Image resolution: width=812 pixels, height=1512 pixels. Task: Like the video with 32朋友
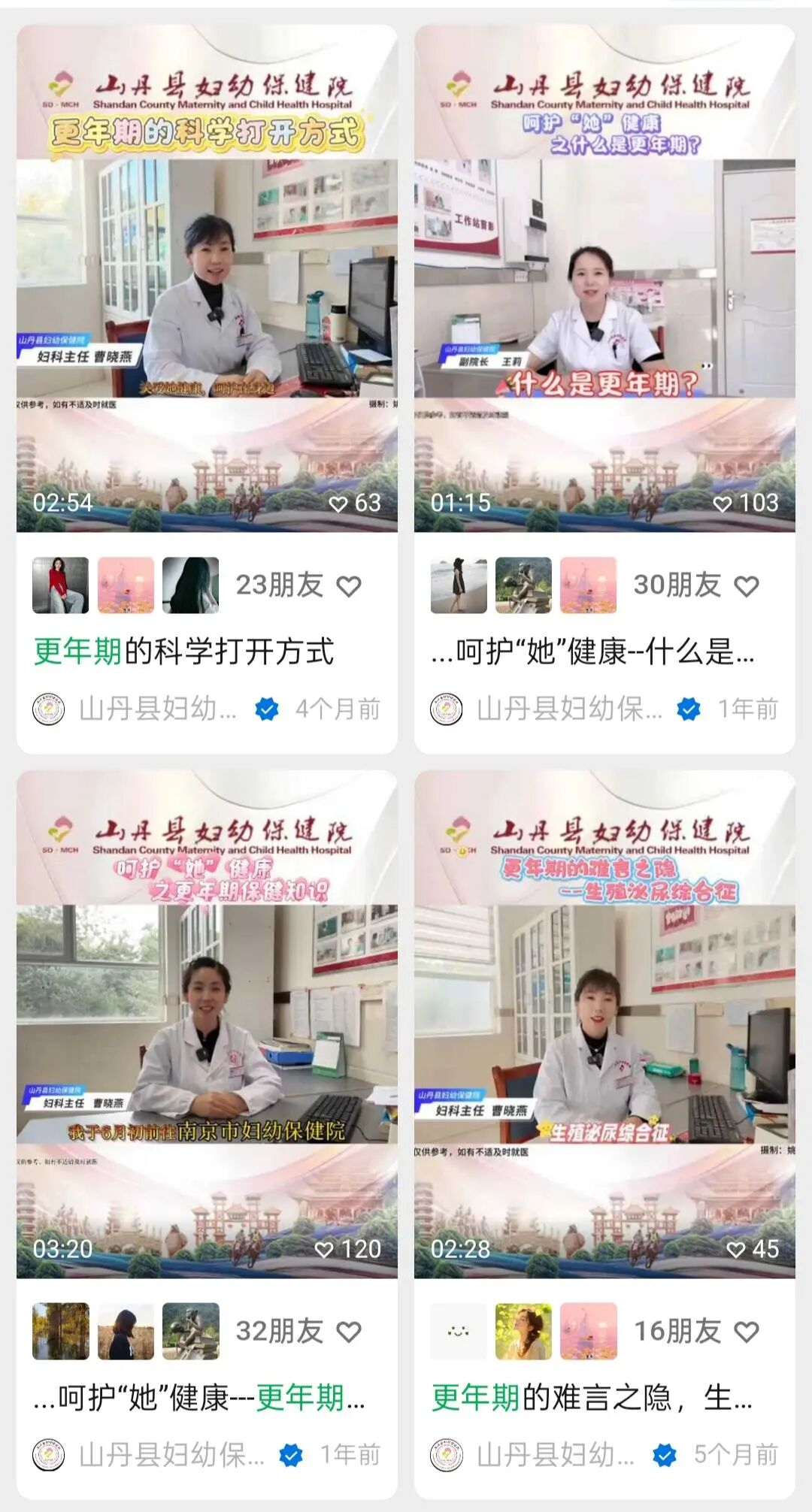point(349,1332)
